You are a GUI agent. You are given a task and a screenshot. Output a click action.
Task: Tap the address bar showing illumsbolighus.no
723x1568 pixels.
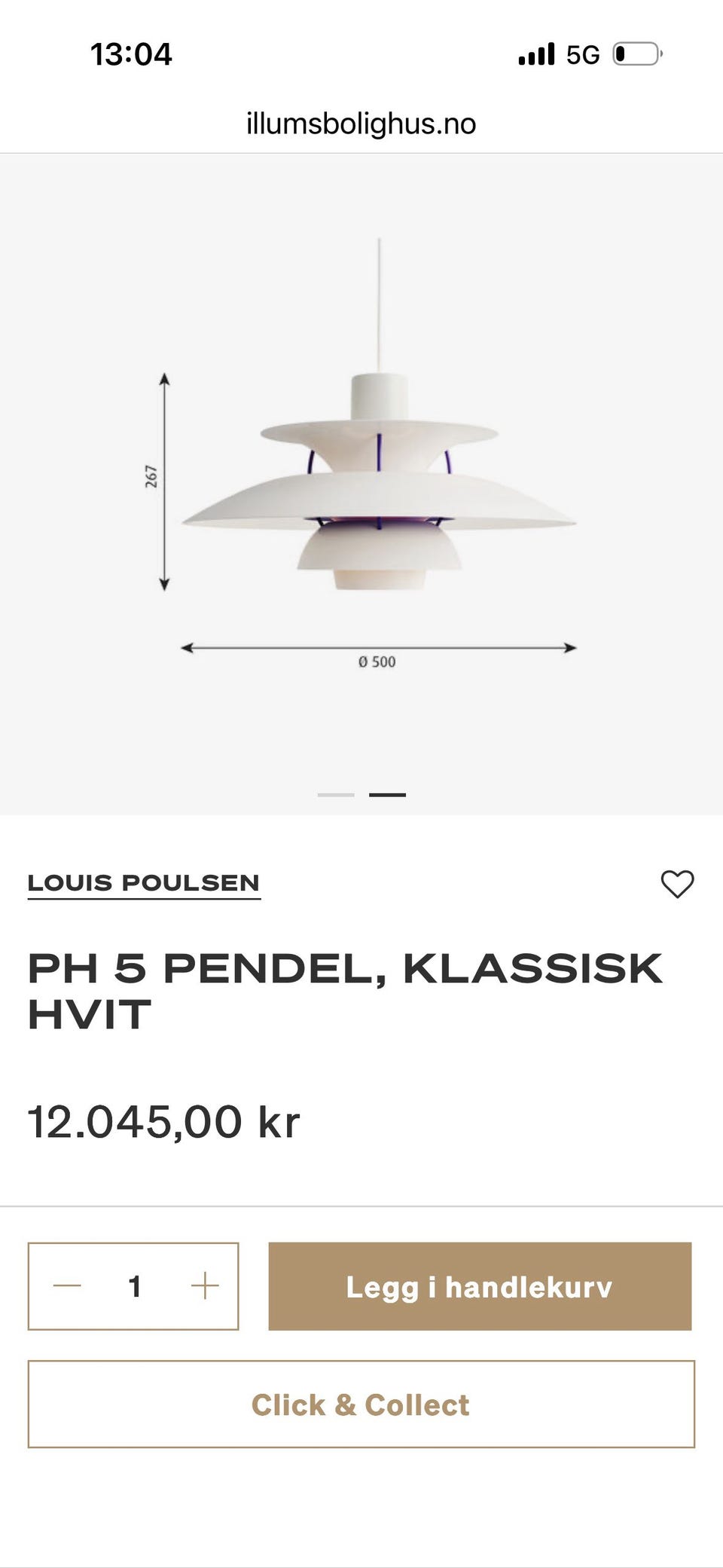coord(361,123)
